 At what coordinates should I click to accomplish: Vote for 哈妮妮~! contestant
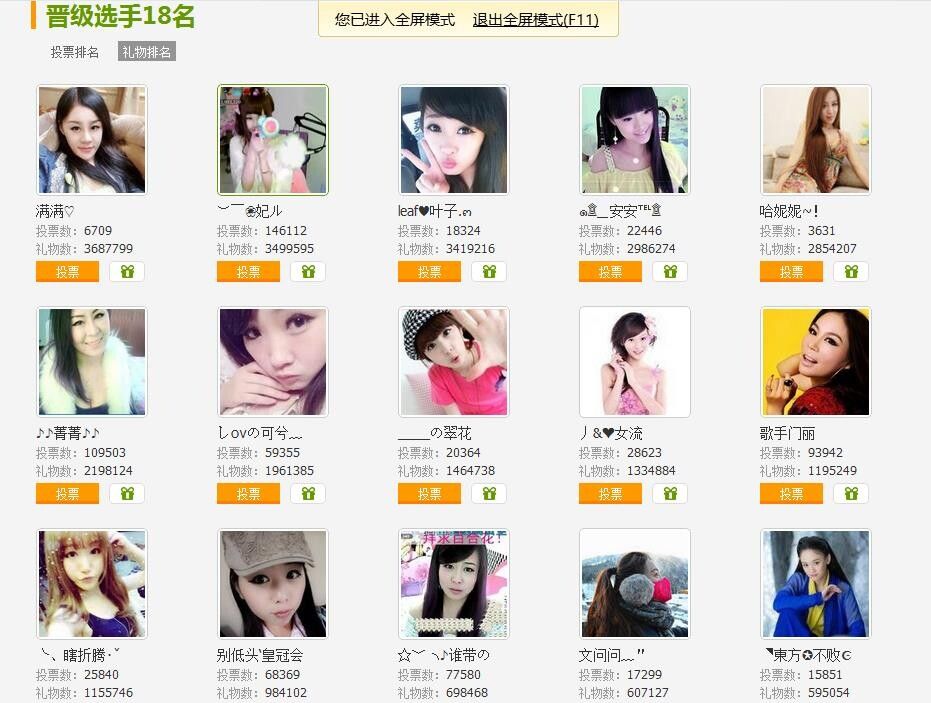click(x=791, y=272)
